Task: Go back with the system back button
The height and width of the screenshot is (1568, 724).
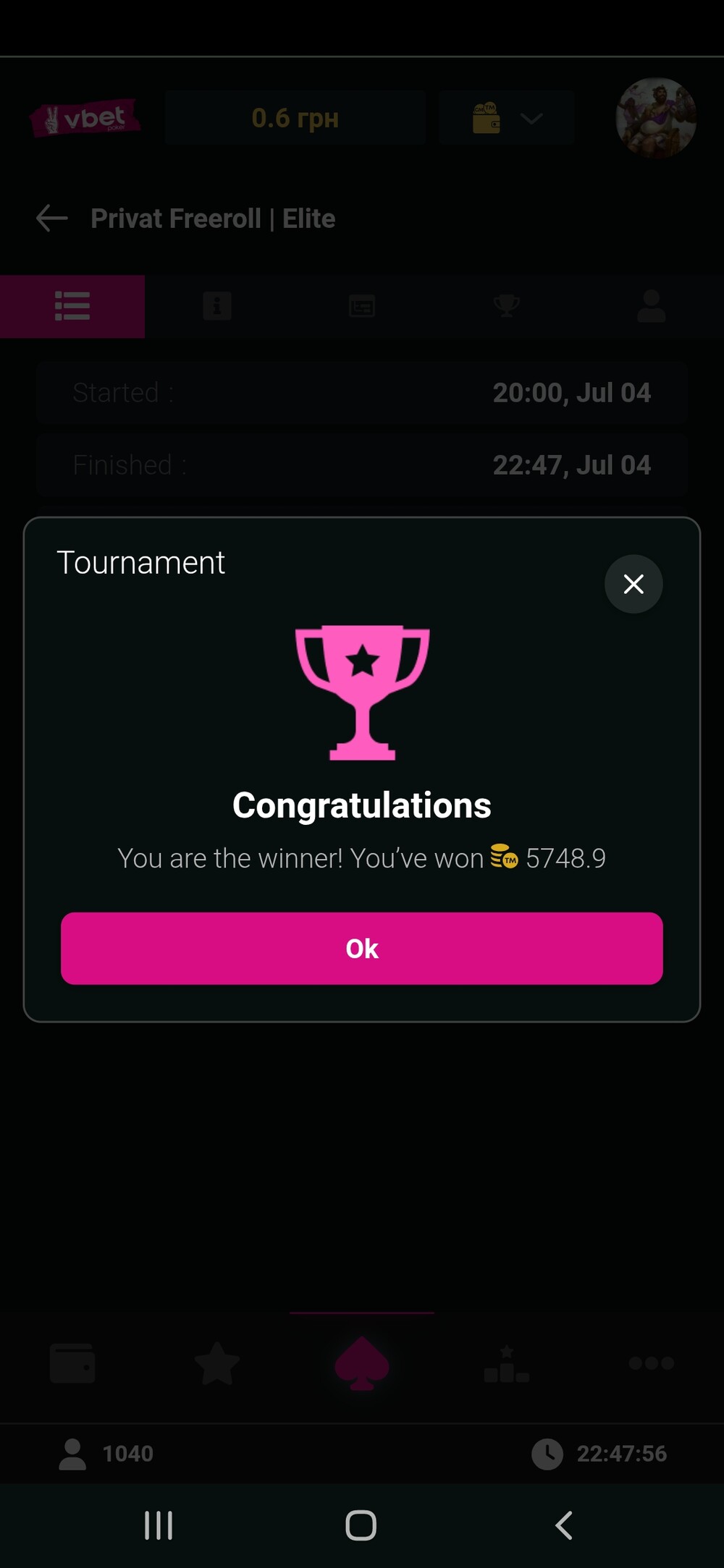Action: tap(564, 1525)
